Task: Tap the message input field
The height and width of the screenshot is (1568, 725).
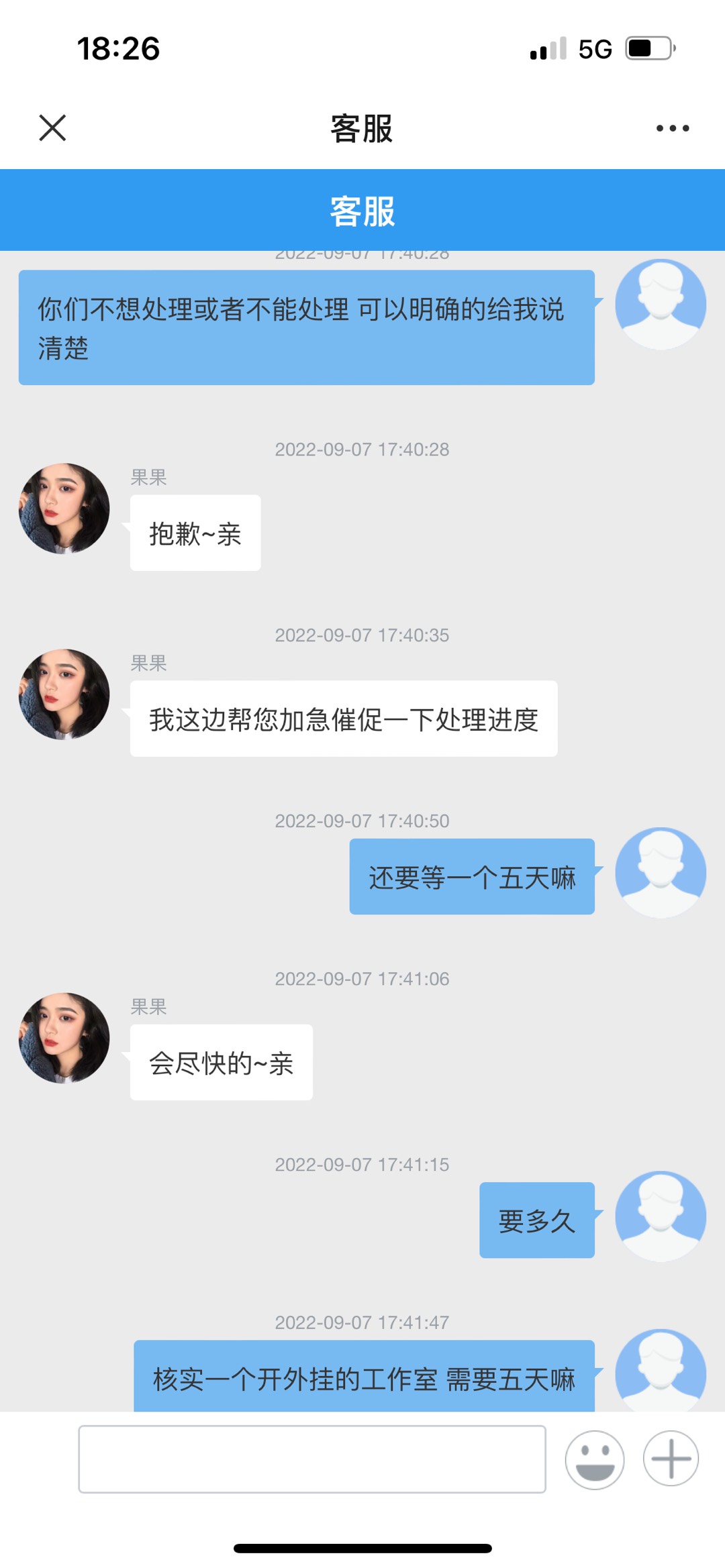Action: [x=312, y=1459]
